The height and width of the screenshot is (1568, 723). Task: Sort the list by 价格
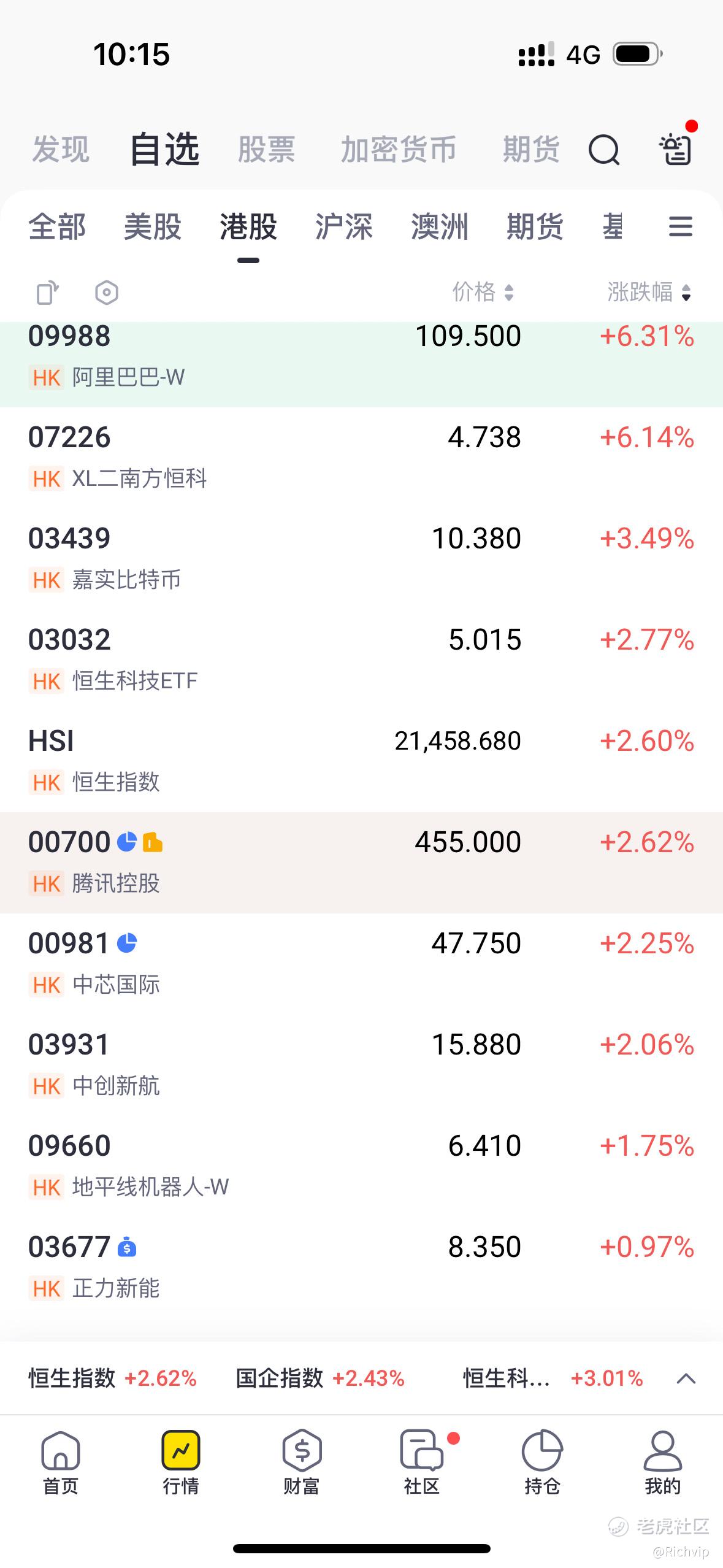[x=483, y=293]
